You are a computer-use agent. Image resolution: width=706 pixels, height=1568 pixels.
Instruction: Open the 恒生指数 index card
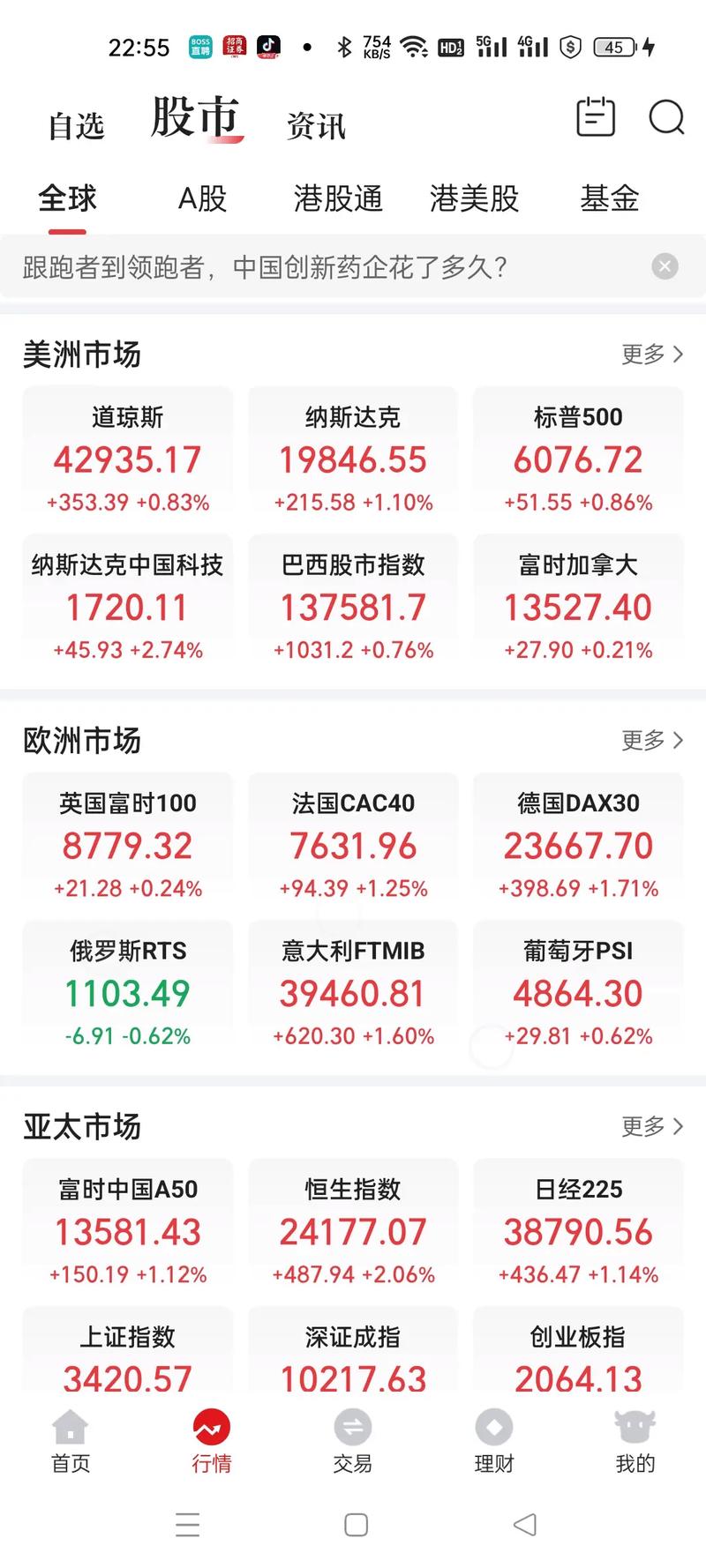tap(352, 1226)
